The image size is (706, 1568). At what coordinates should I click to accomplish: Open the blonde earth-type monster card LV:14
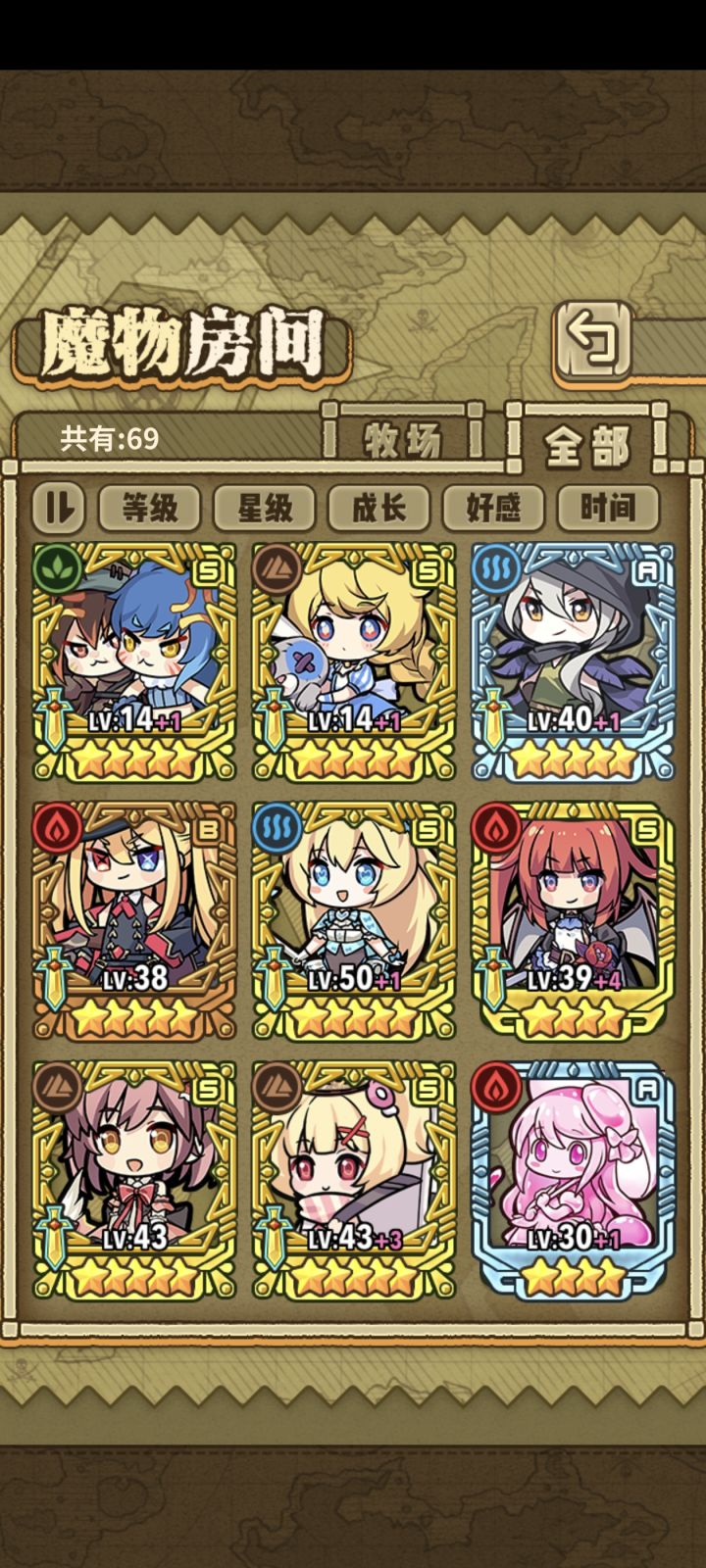point(354,662)
